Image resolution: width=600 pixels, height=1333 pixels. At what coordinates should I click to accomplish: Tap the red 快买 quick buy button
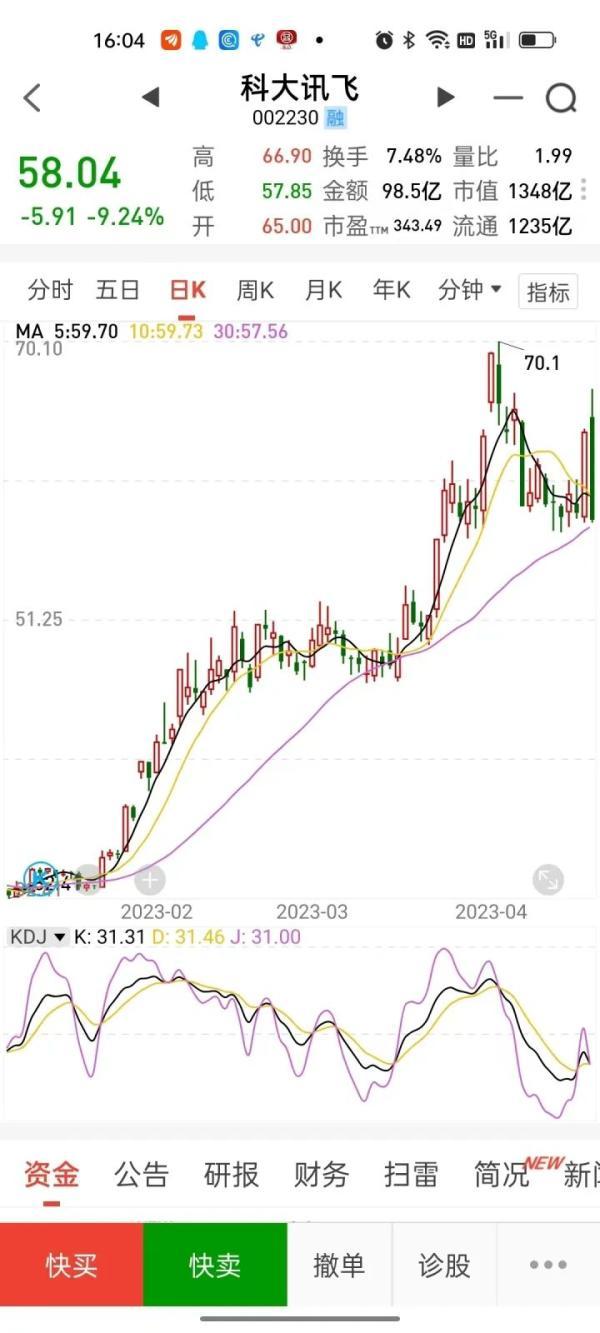pyautogui.click(x=72, y=1265)
